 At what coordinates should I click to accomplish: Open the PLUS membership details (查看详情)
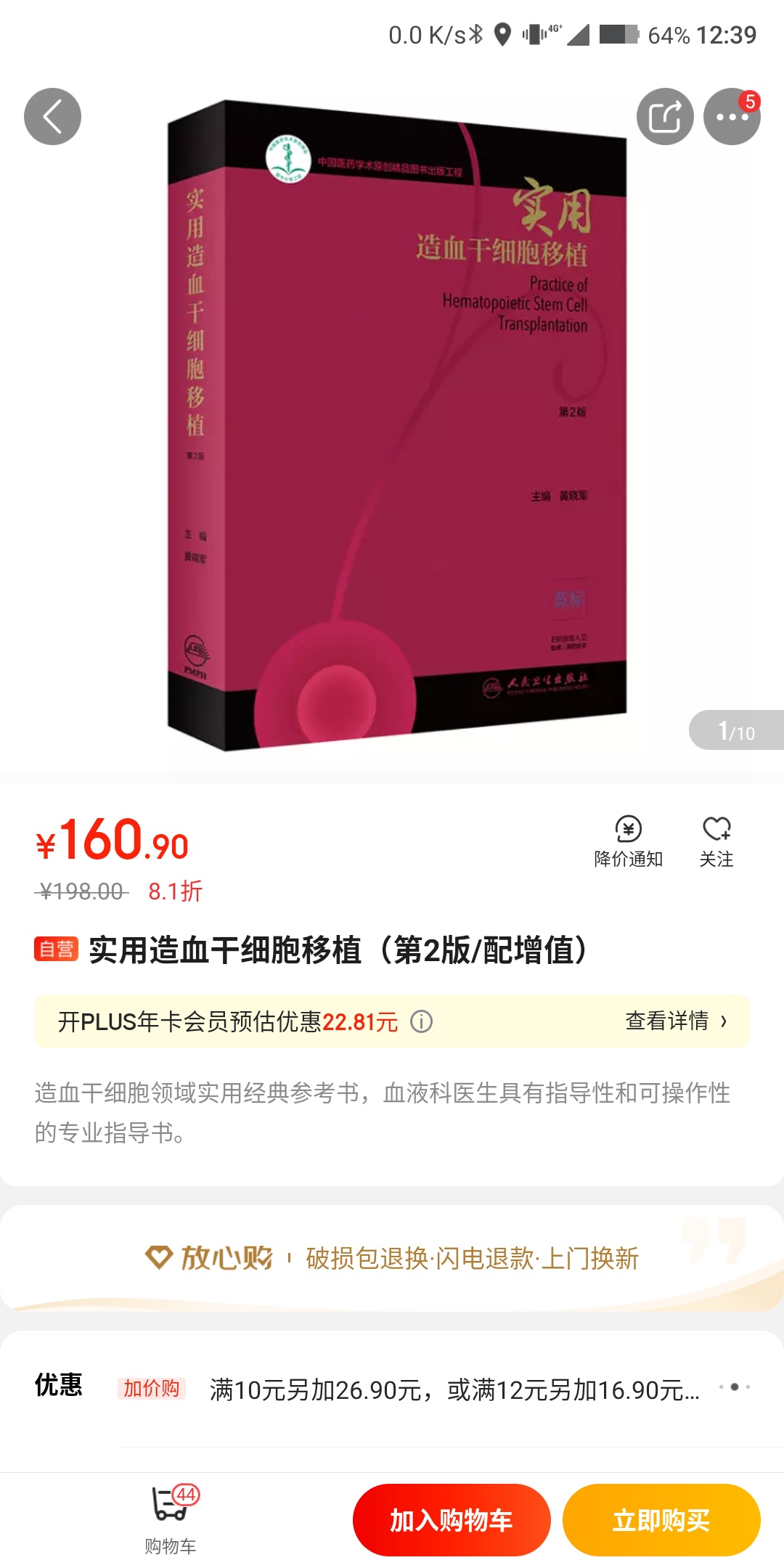pyautogui.click(x=675, y=1021)
